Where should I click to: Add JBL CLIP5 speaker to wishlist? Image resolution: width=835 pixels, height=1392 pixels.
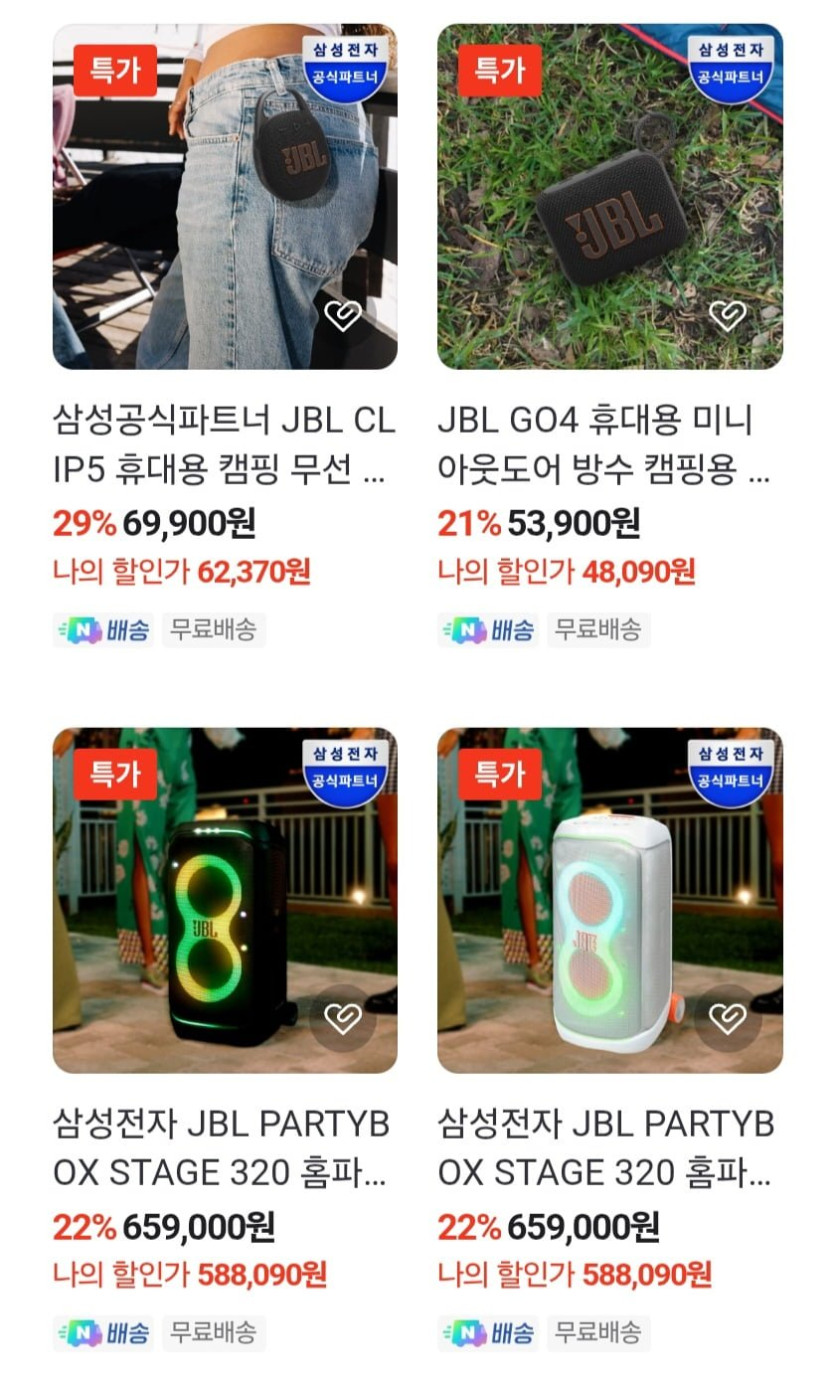tap(343, 316)
